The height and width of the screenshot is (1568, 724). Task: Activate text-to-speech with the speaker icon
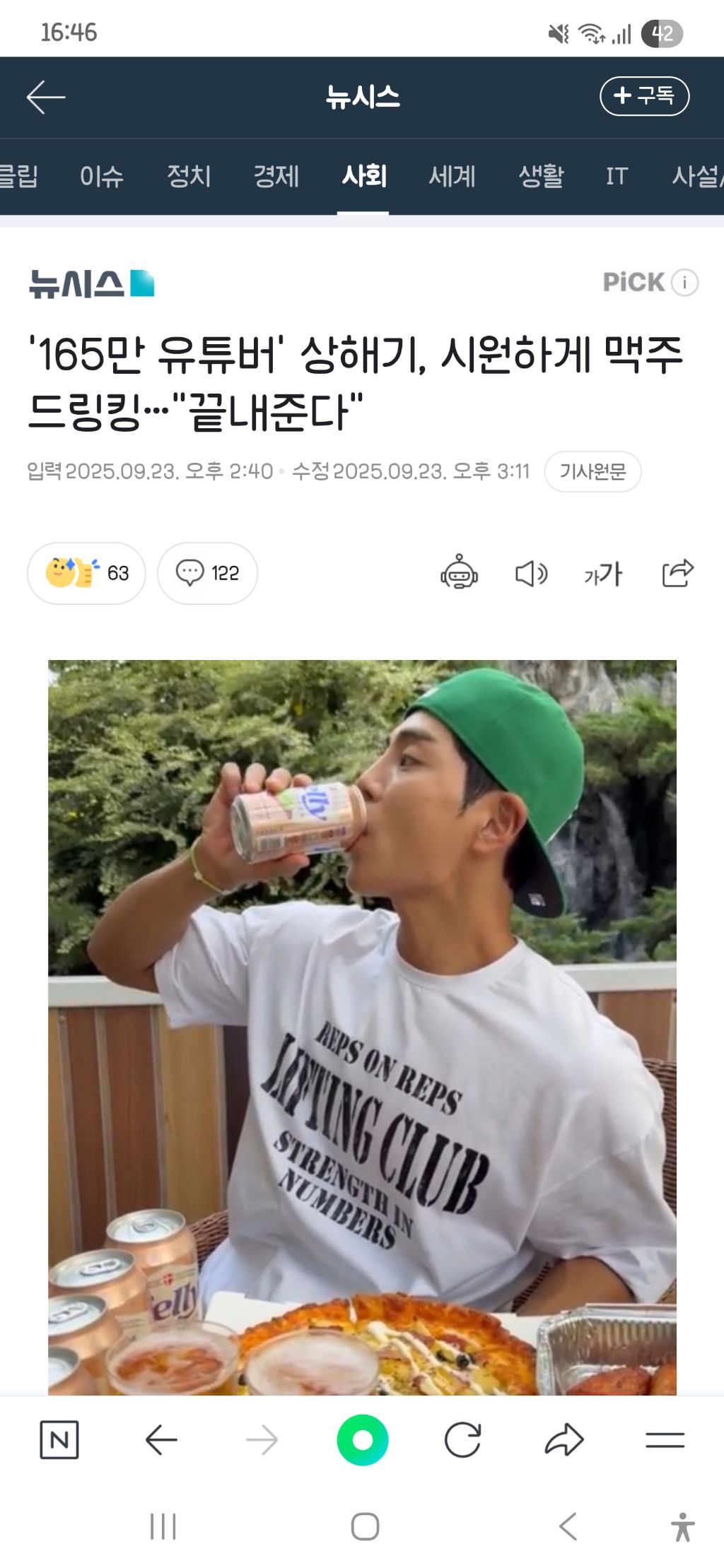[x=531, y=574]
